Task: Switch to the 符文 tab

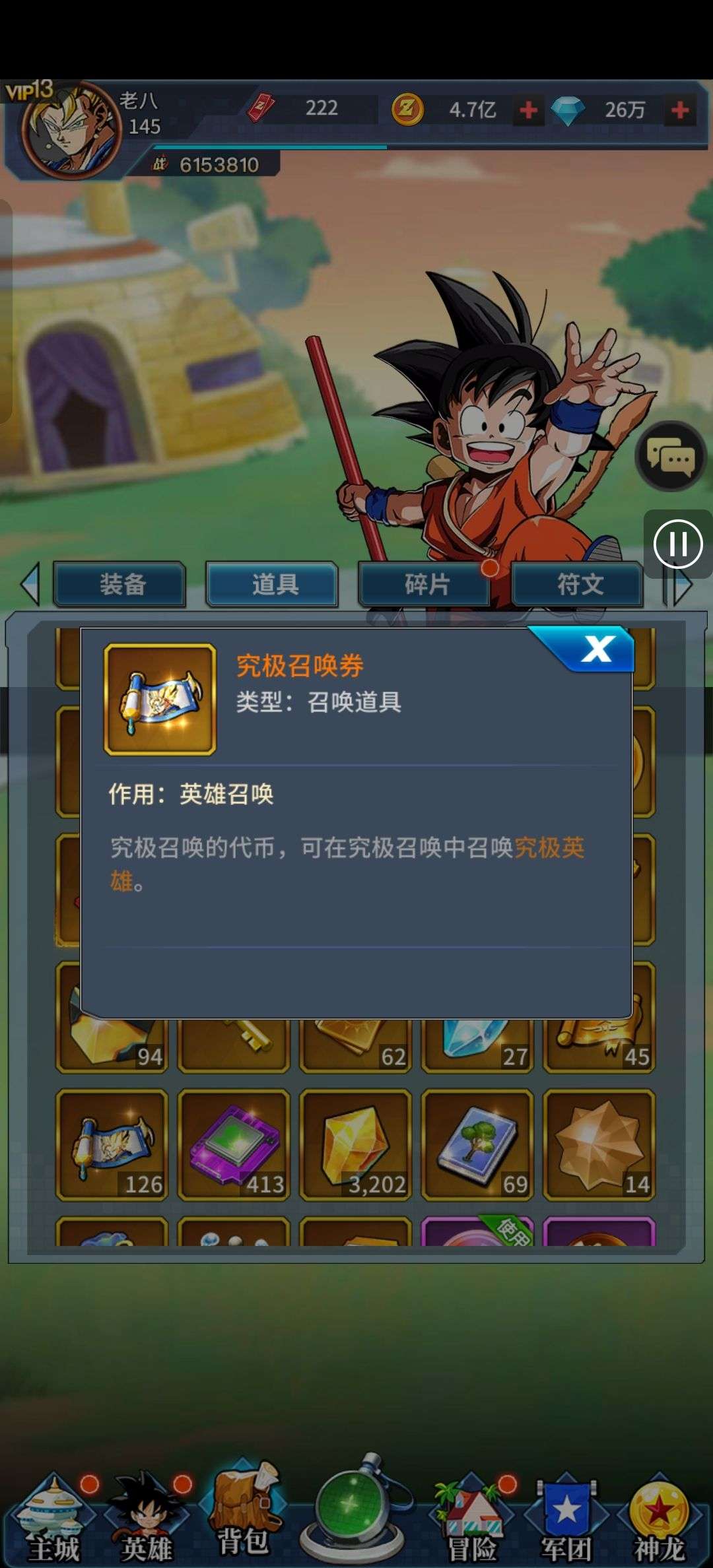Action: coord(578,584)
